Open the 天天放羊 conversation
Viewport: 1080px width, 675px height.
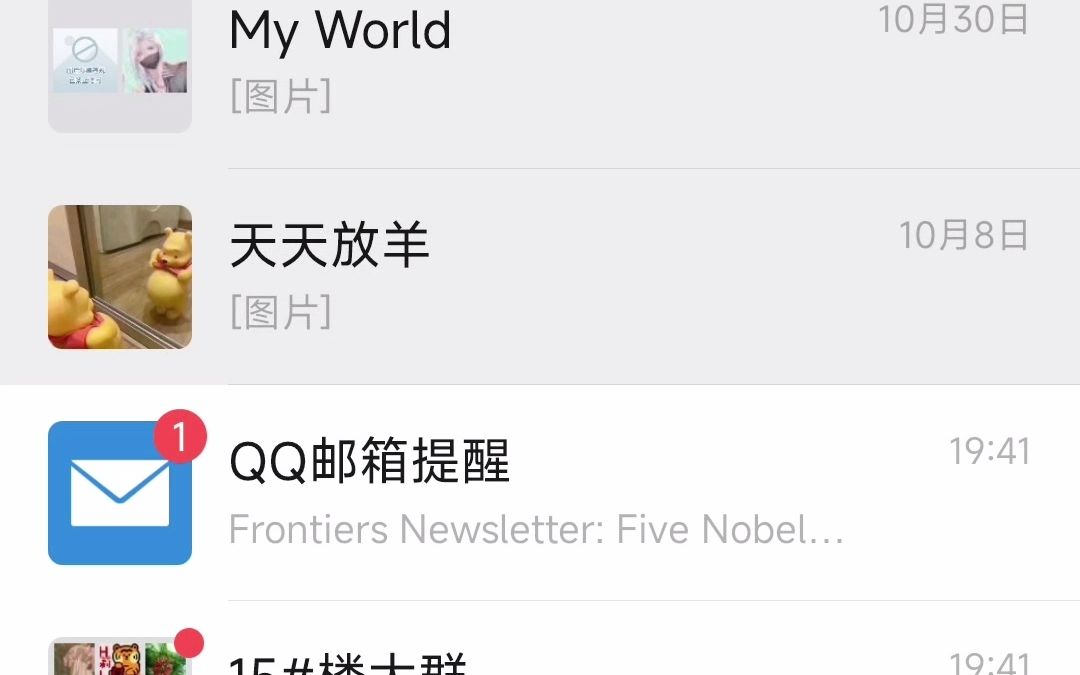click(x=540, y=277)
